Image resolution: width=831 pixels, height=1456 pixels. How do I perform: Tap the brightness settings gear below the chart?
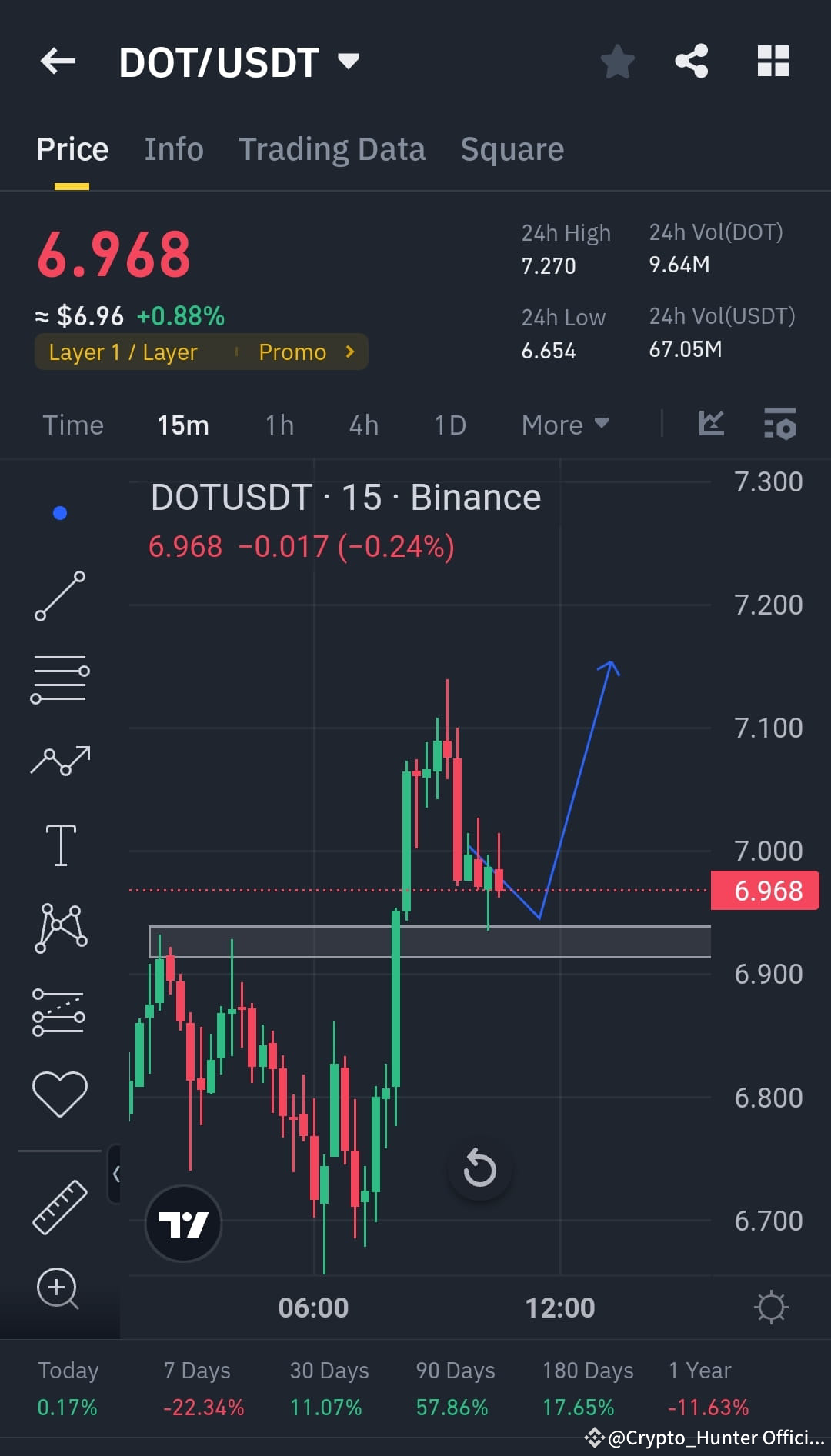(x=772, y=1306)
